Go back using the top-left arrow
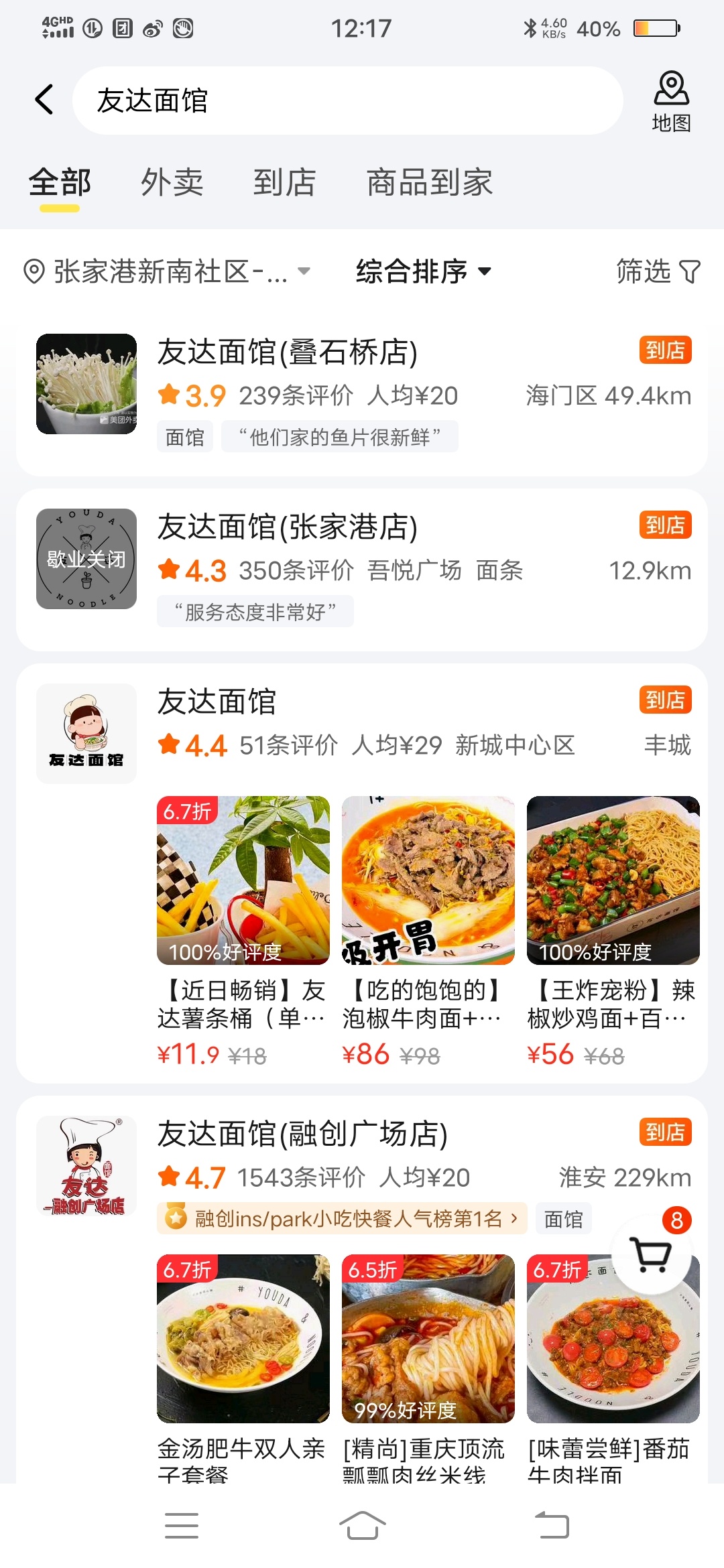The height and width of the screenshot is (1568, 724). (44, 100)
